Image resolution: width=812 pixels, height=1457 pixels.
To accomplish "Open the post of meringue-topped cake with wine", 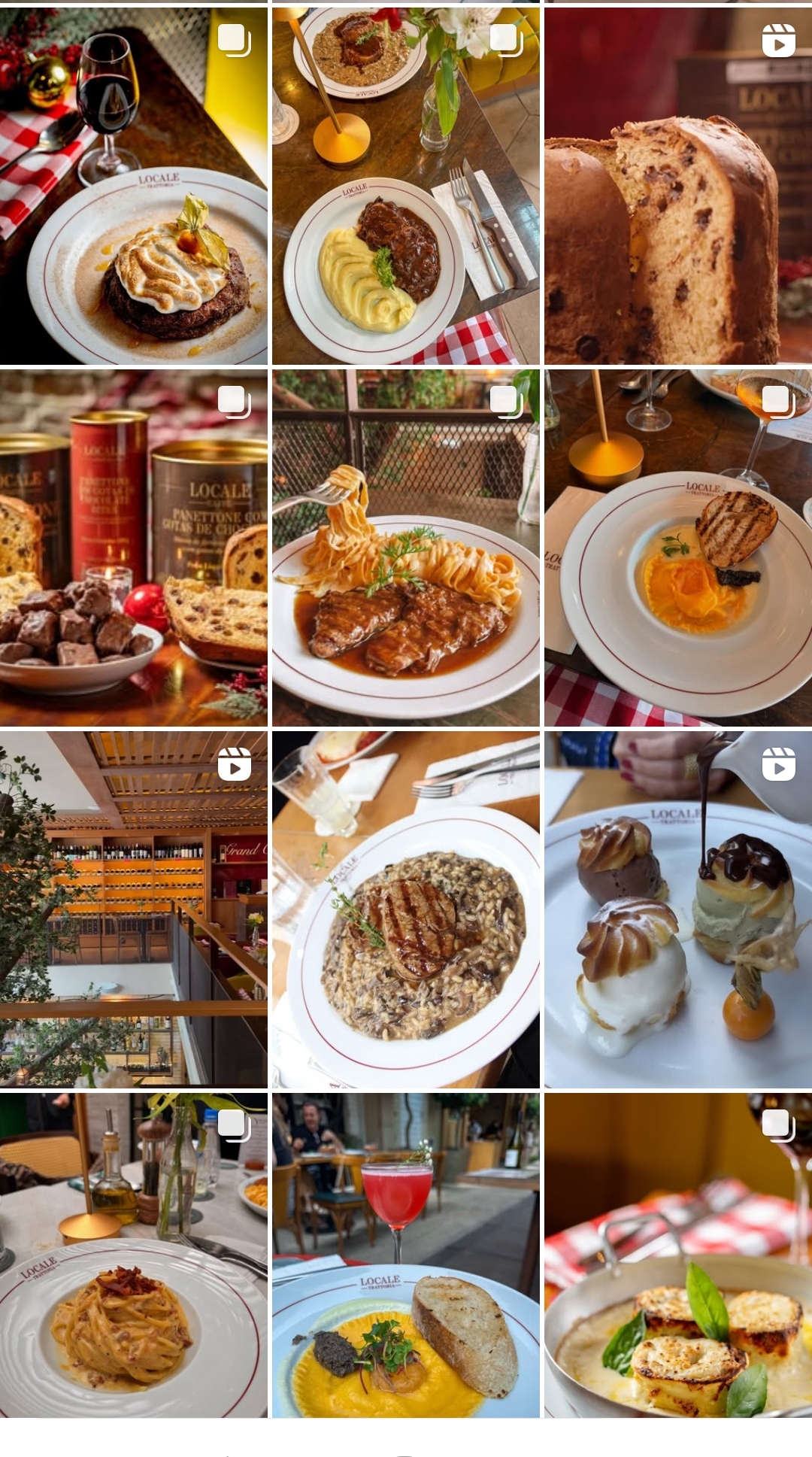I will click(x=133, y=186).
